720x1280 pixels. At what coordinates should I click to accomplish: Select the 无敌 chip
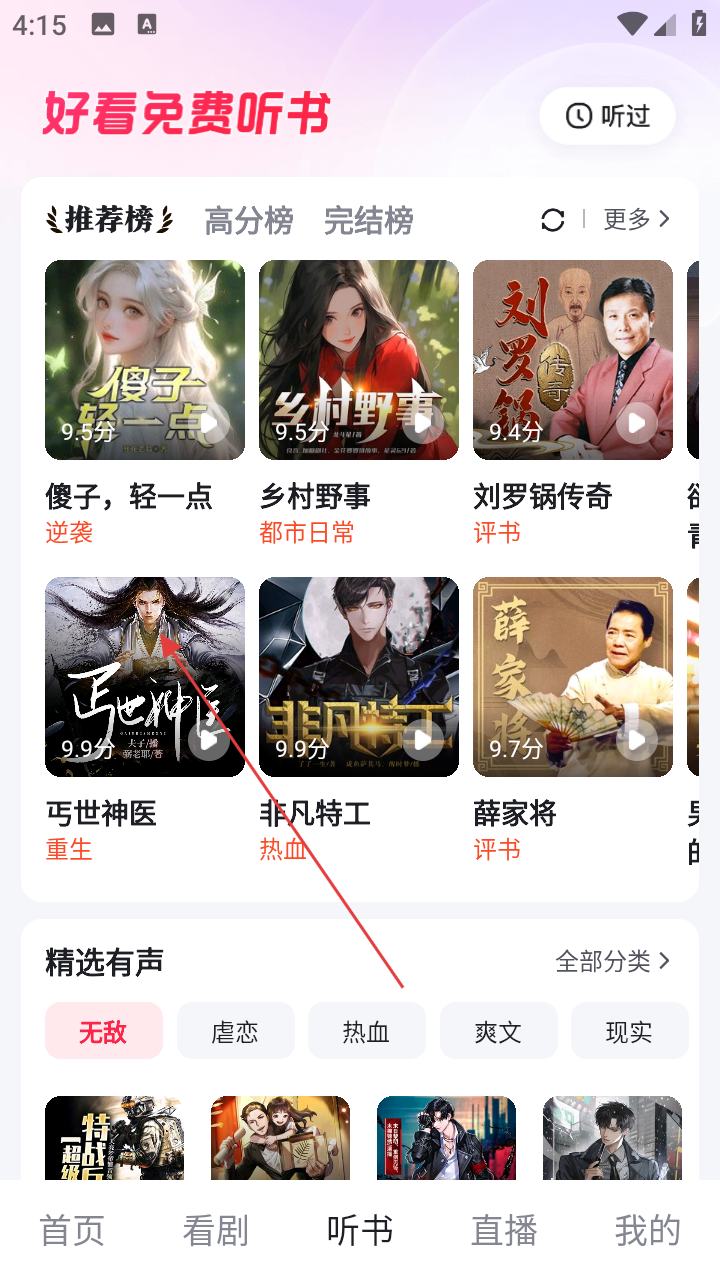click(104, 1031)
